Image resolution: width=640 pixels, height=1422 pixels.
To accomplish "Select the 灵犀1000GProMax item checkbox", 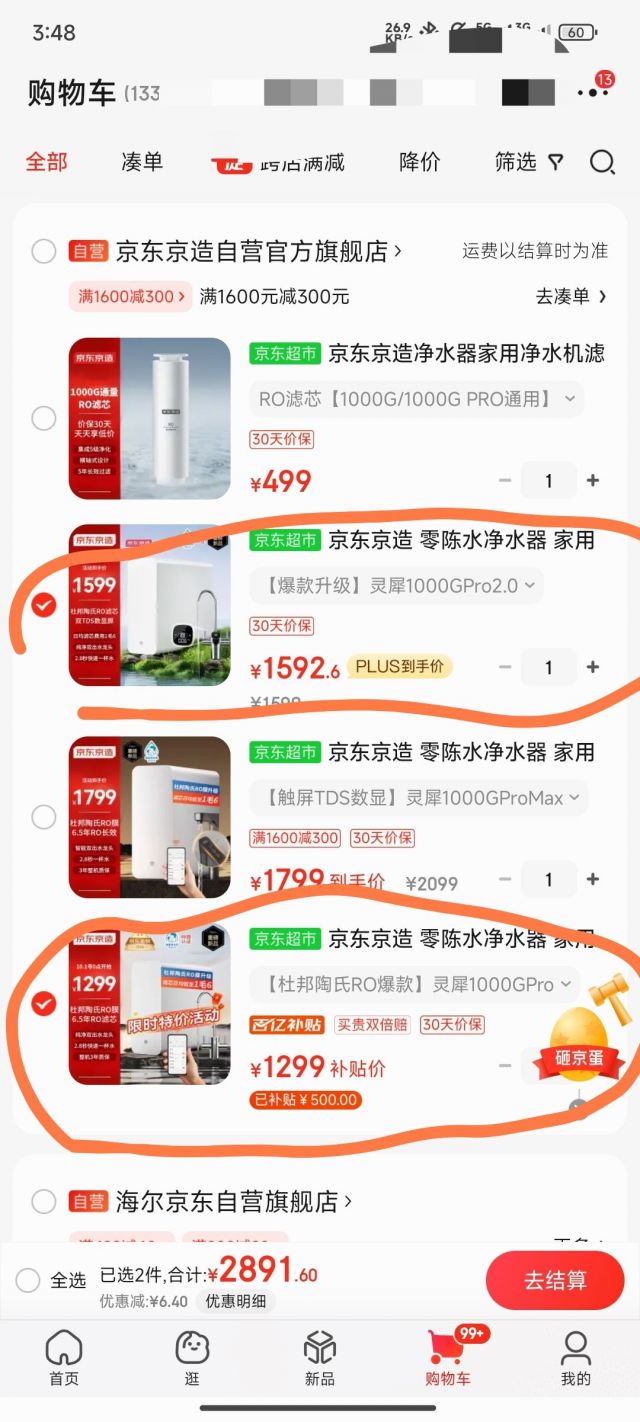I will (x=43, y=817).
